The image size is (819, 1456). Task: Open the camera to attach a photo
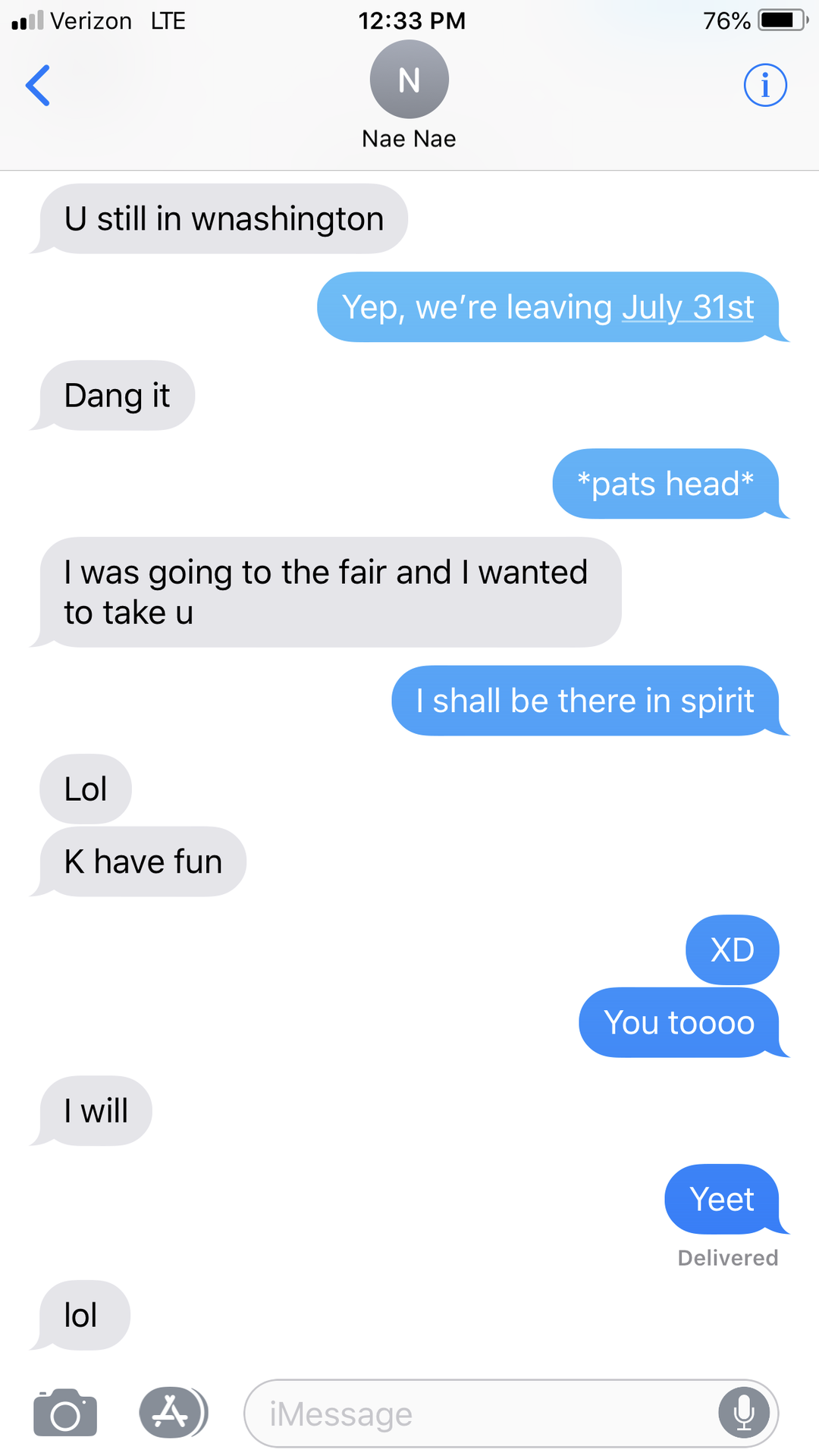pyautogui.click(x=65, y=1414)
